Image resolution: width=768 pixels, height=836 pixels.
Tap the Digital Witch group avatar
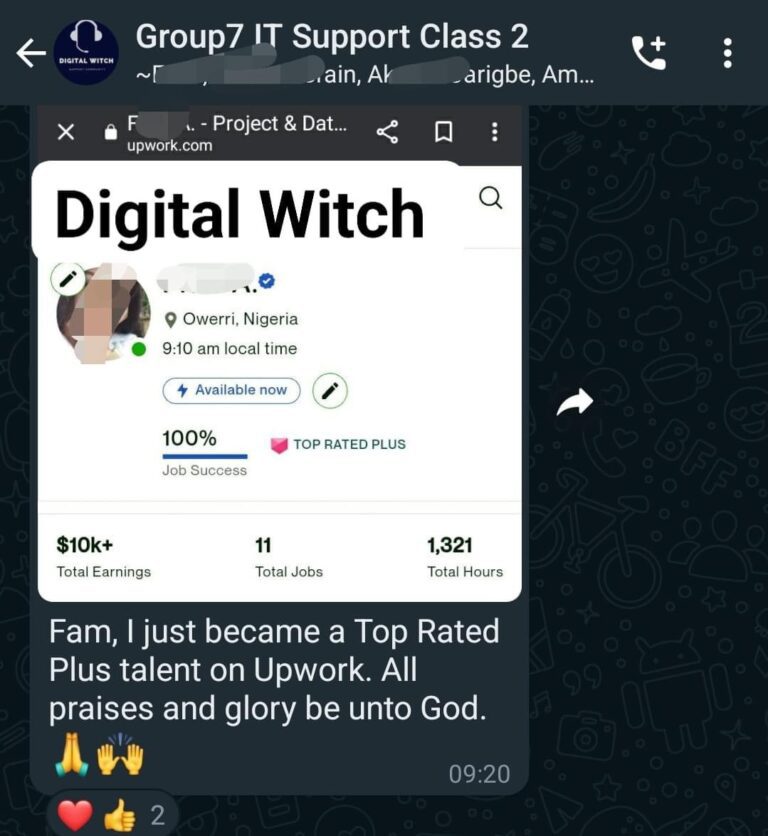coord(86,53)
